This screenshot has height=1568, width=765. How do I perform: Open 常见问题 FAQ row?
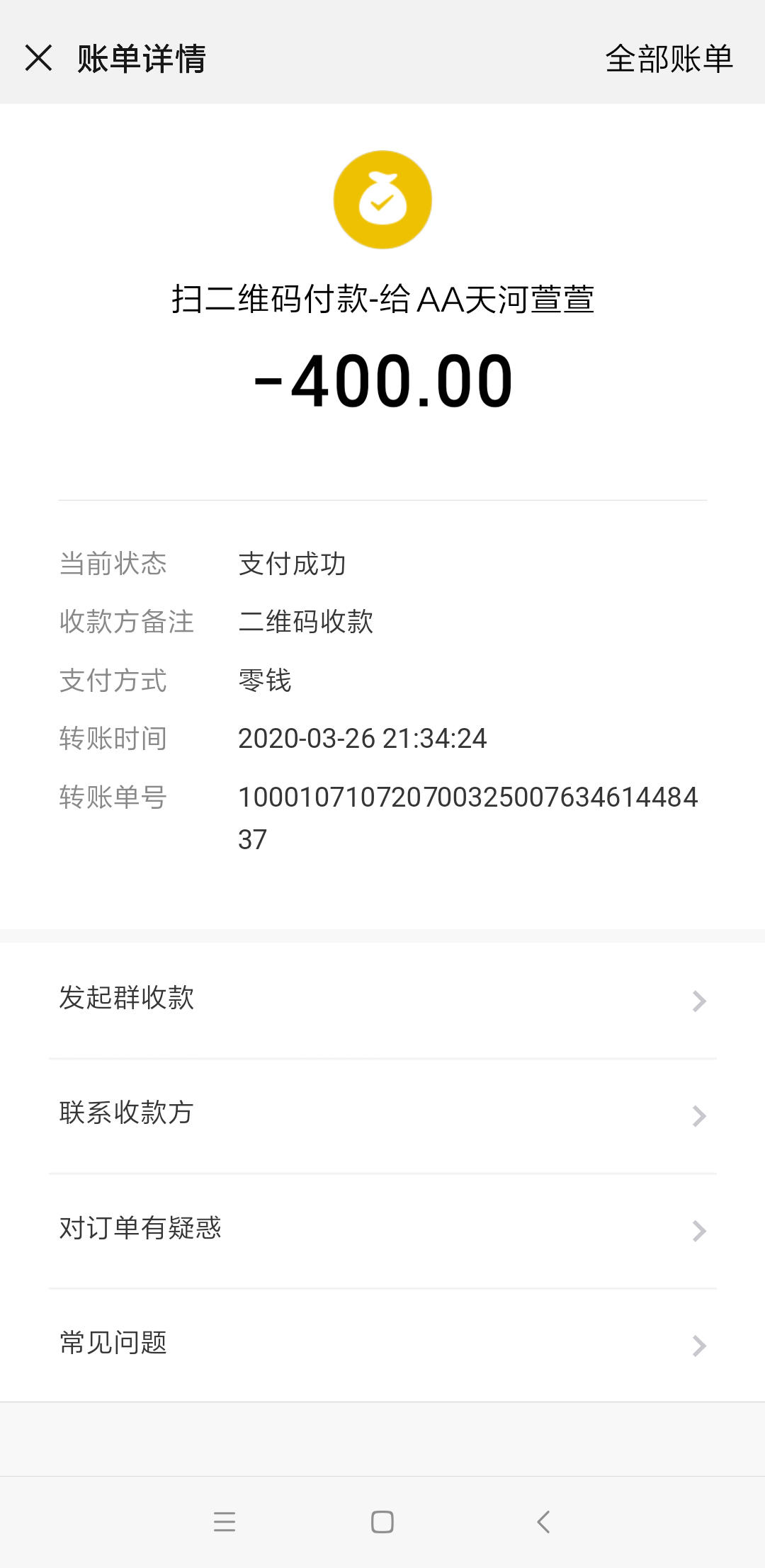tap(382, 1343)
